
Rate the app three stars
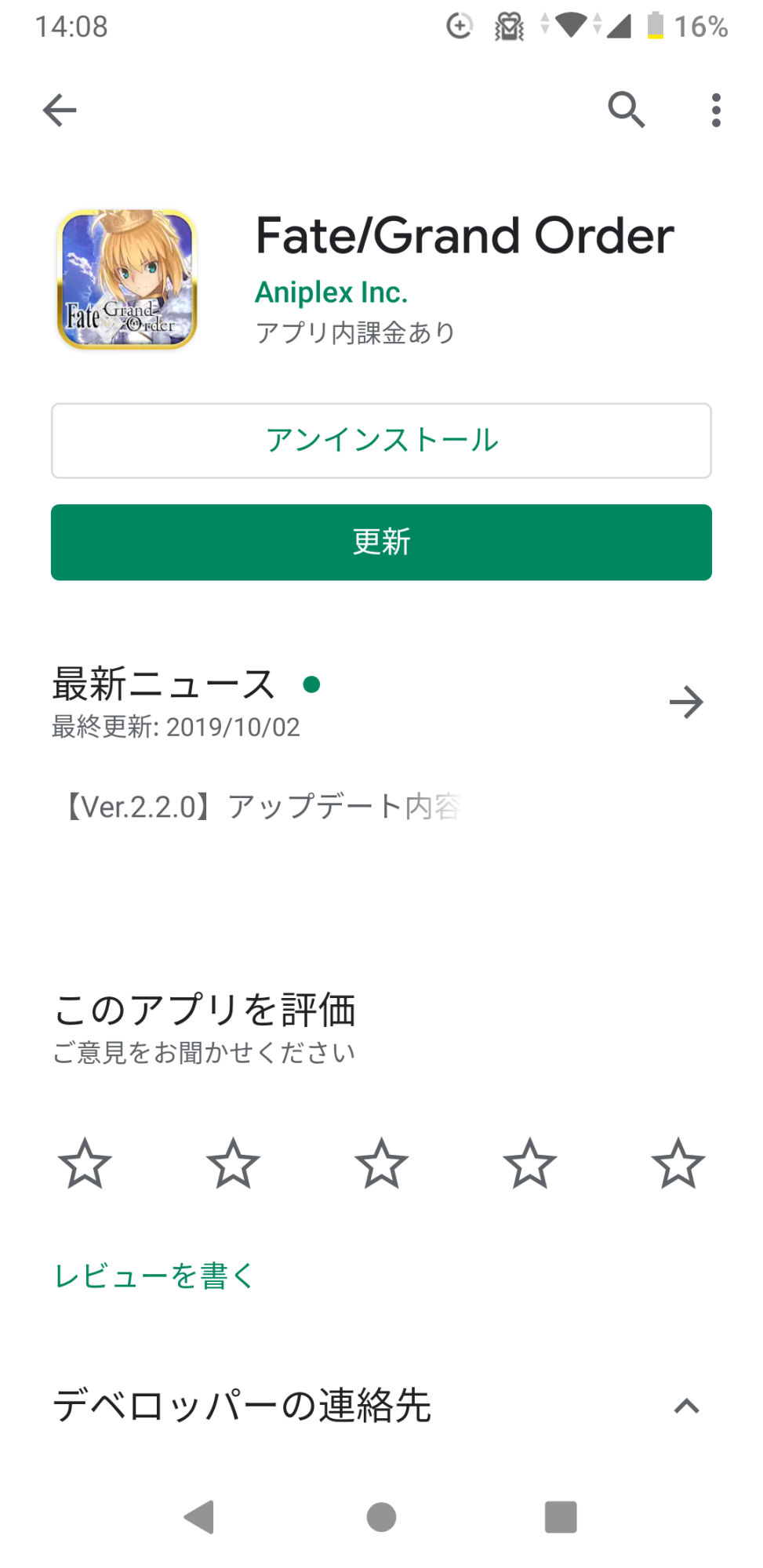click(381, 1164)
